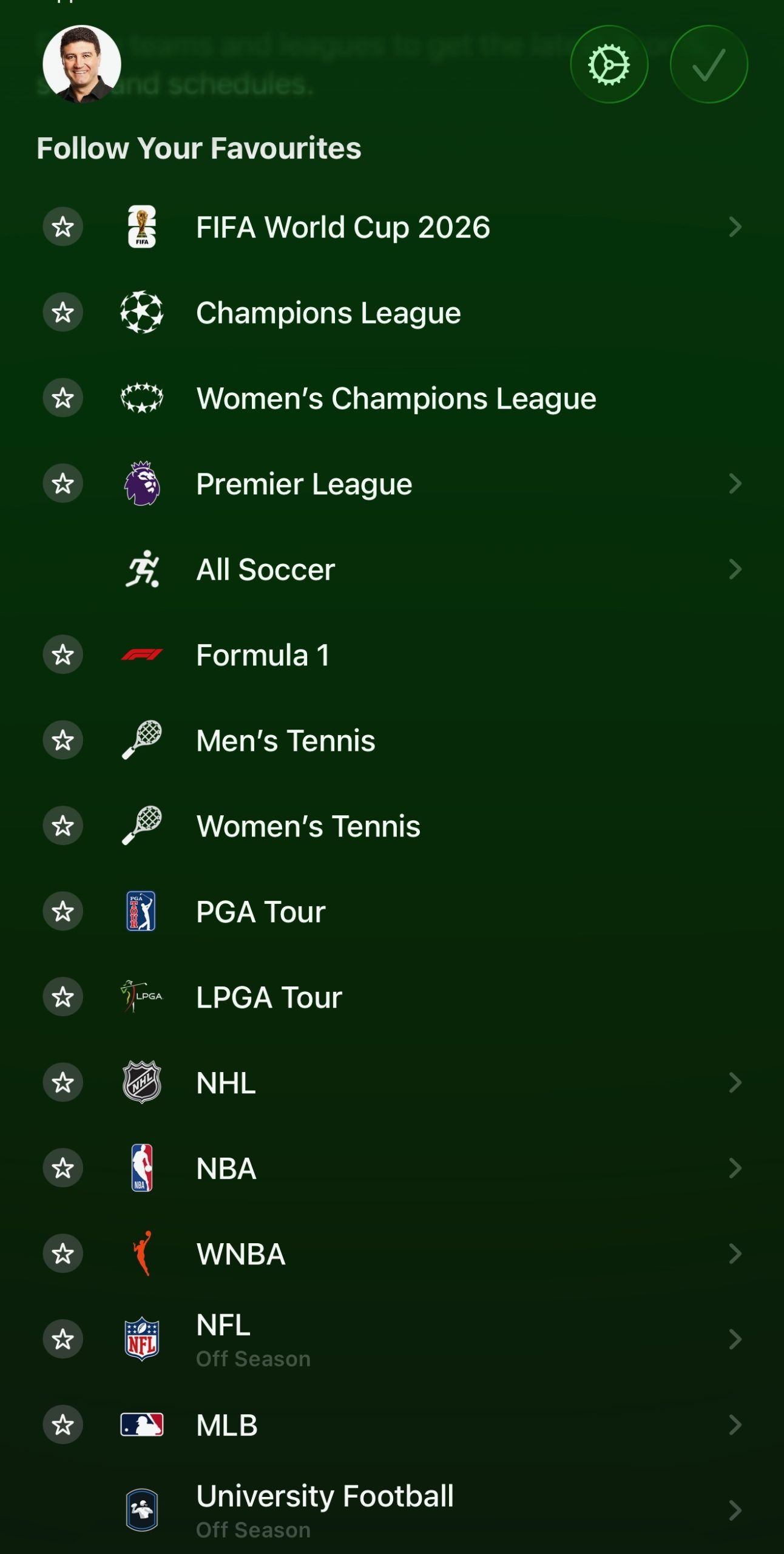Confirm selections with the checkmark button
The image size is (784, 1554).
709,64
